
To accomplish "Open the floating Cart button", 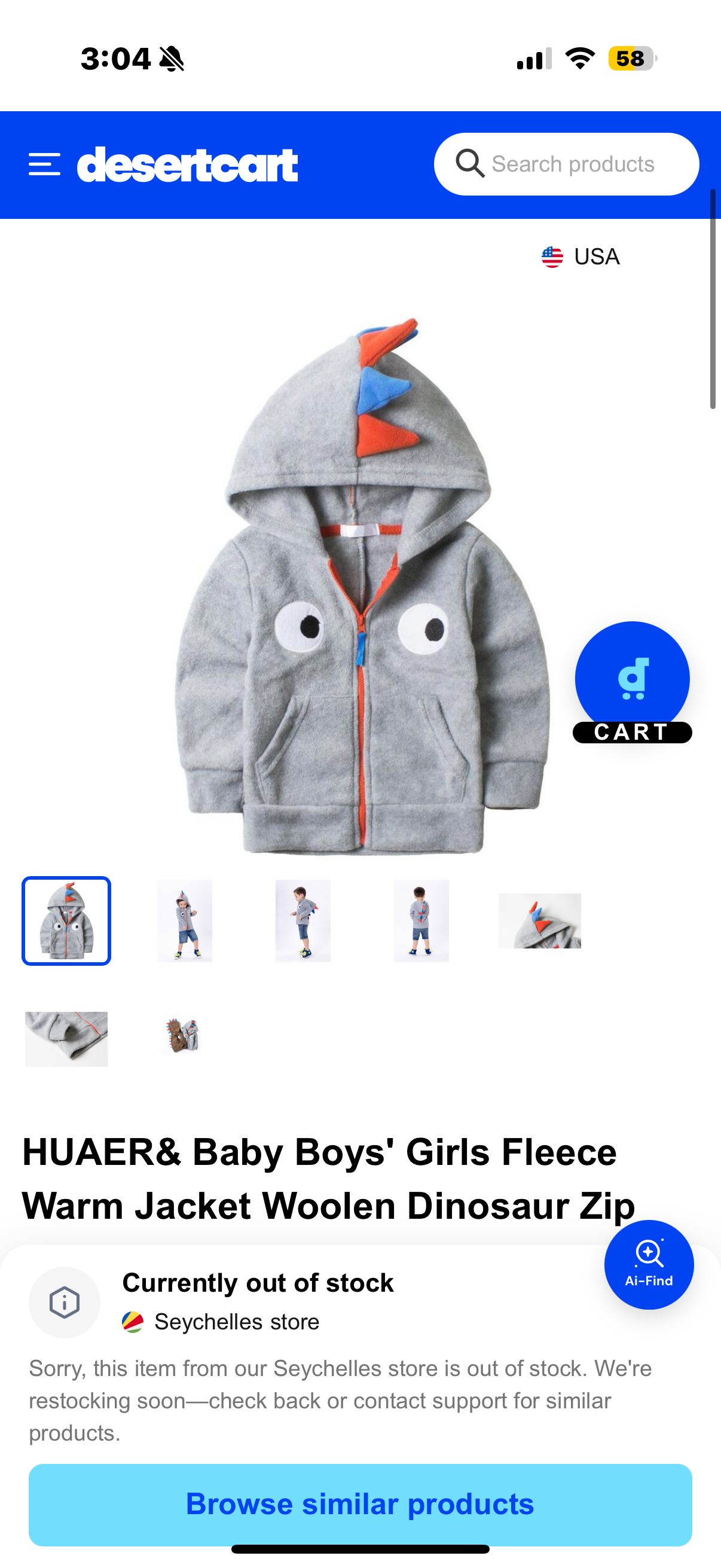I will click(x=631, y=682).
